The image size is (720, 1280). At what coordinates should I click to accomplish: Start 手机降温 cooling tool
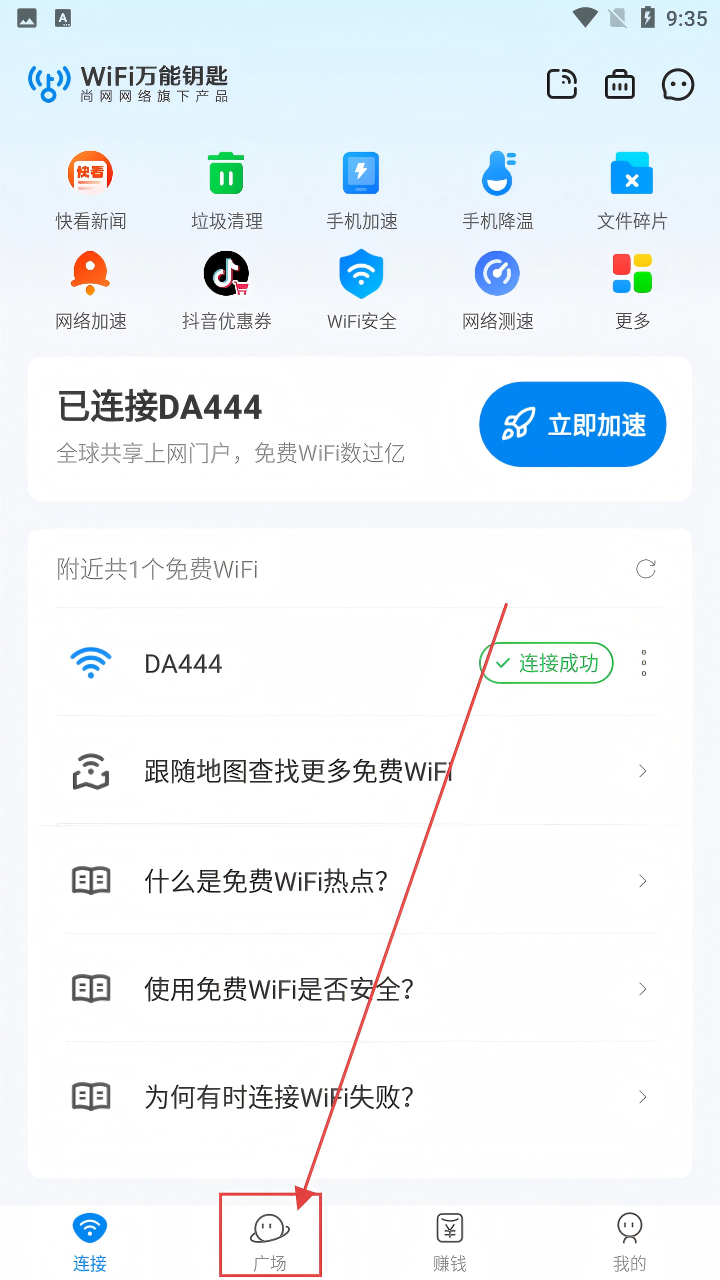coord(497,189)
